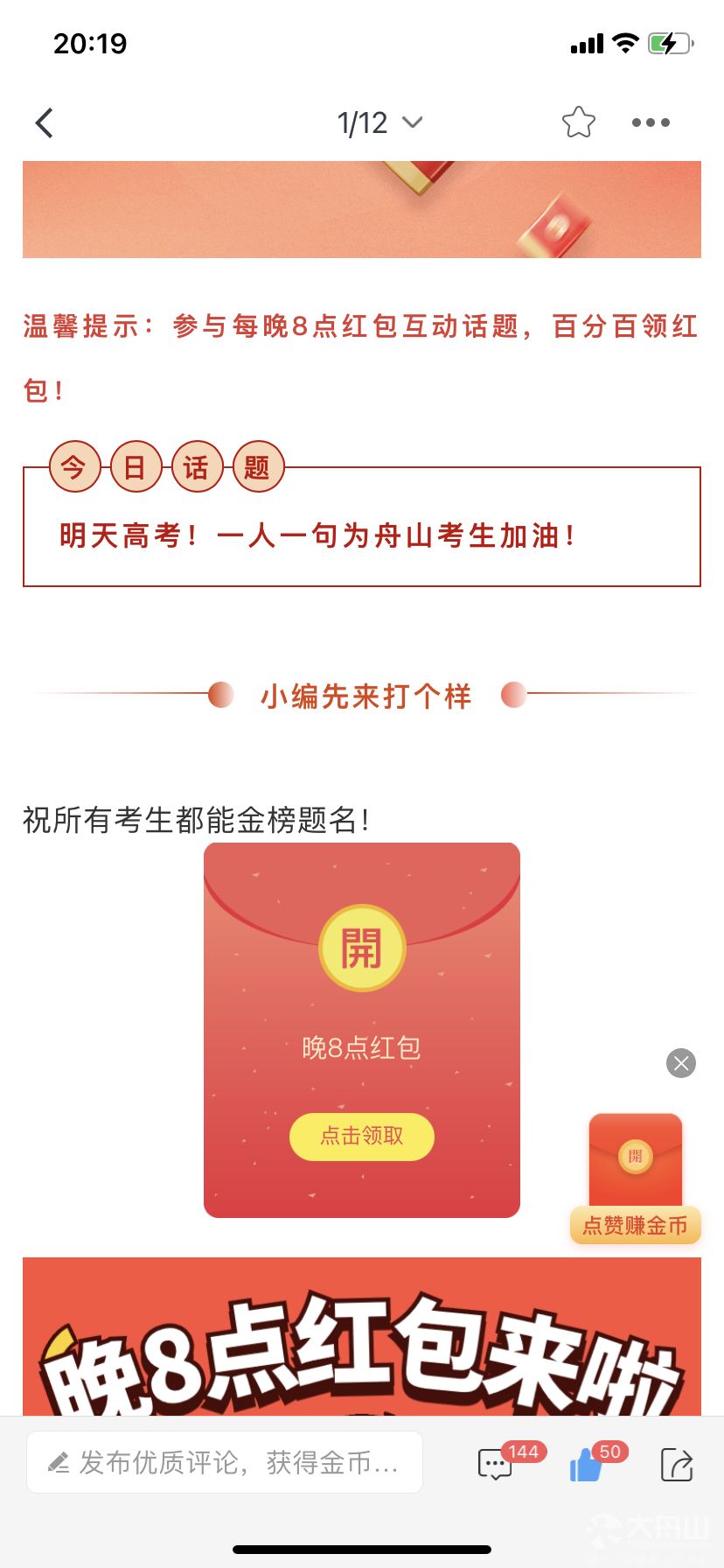Favorite this post with the star icon

(x=579, y=122)
